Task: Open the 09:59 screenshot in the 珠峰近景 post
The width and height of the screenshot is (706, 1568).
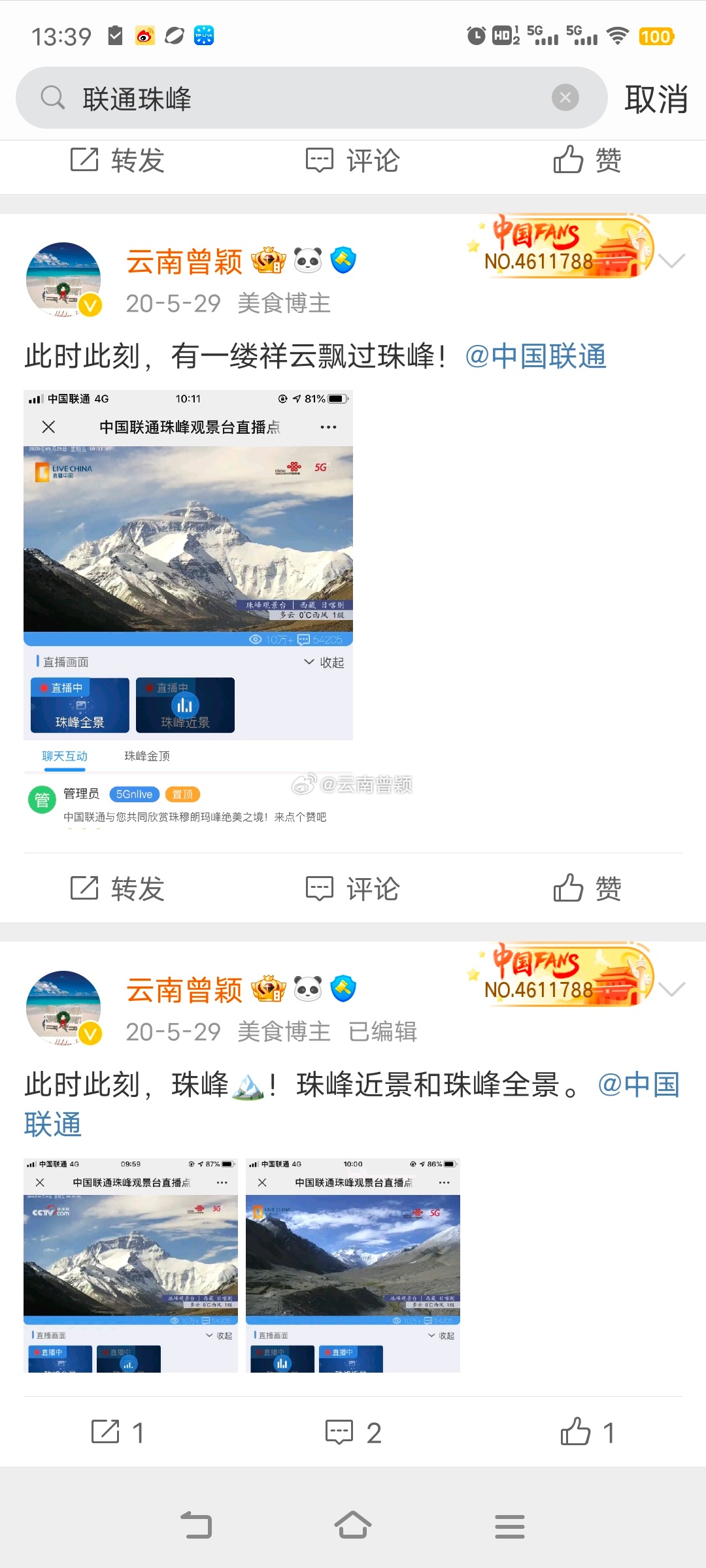Action: [x=131, y=1266]
